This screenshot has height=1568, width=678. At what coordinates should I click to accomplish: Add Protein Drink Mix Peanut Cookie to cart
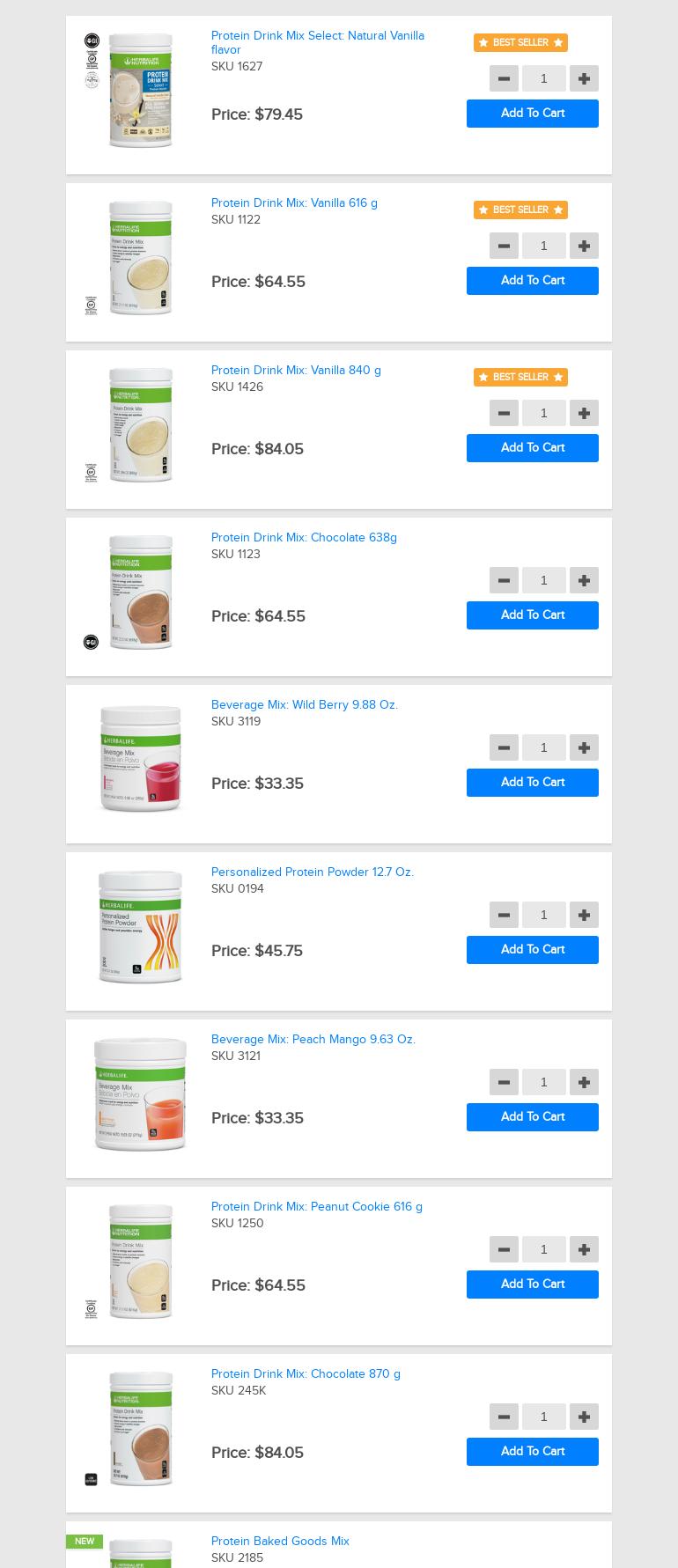(x=532, y=1285)
